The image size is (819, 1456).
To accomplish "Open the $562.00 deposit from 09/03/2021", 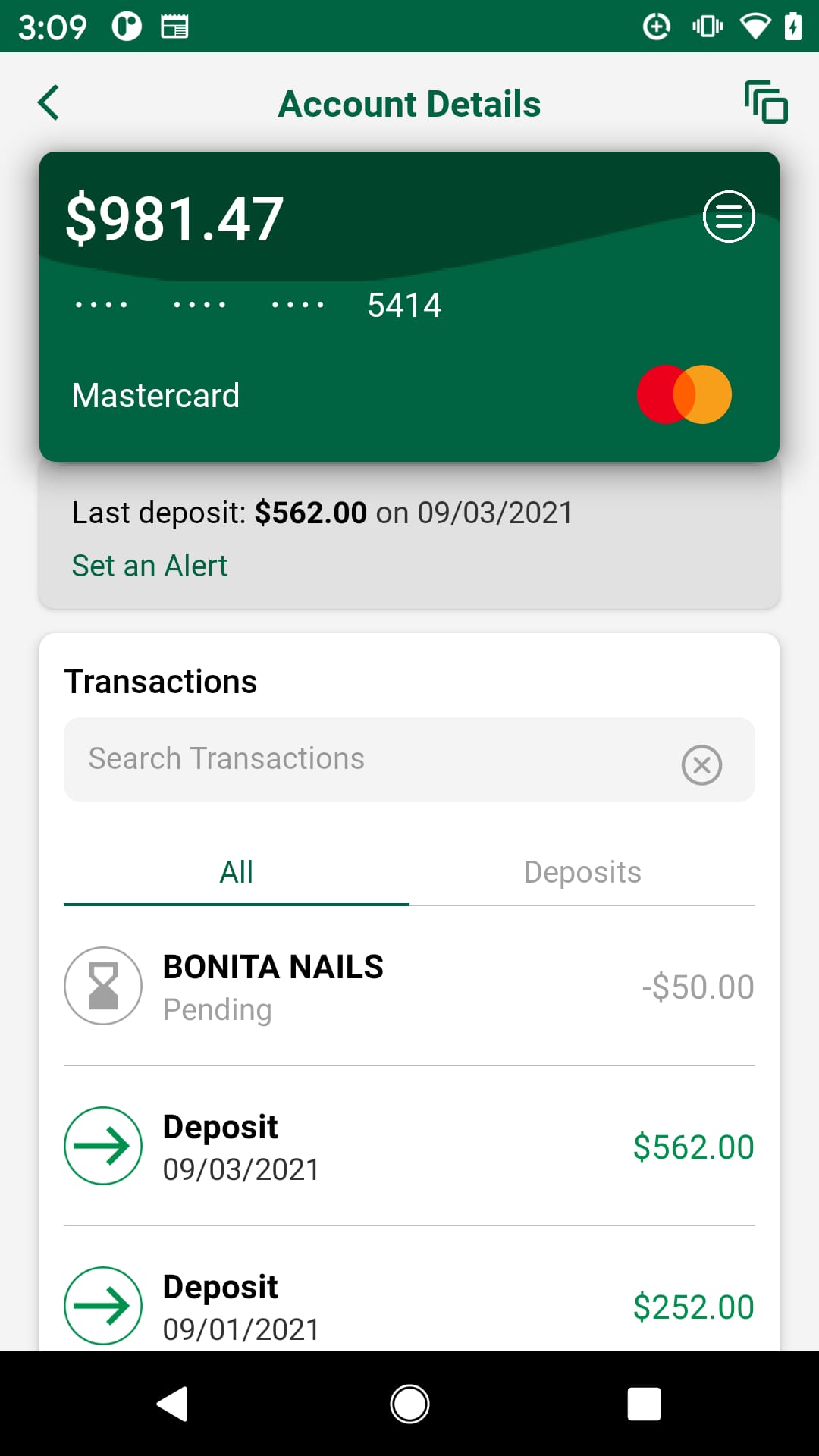I will pos(409,1147).
